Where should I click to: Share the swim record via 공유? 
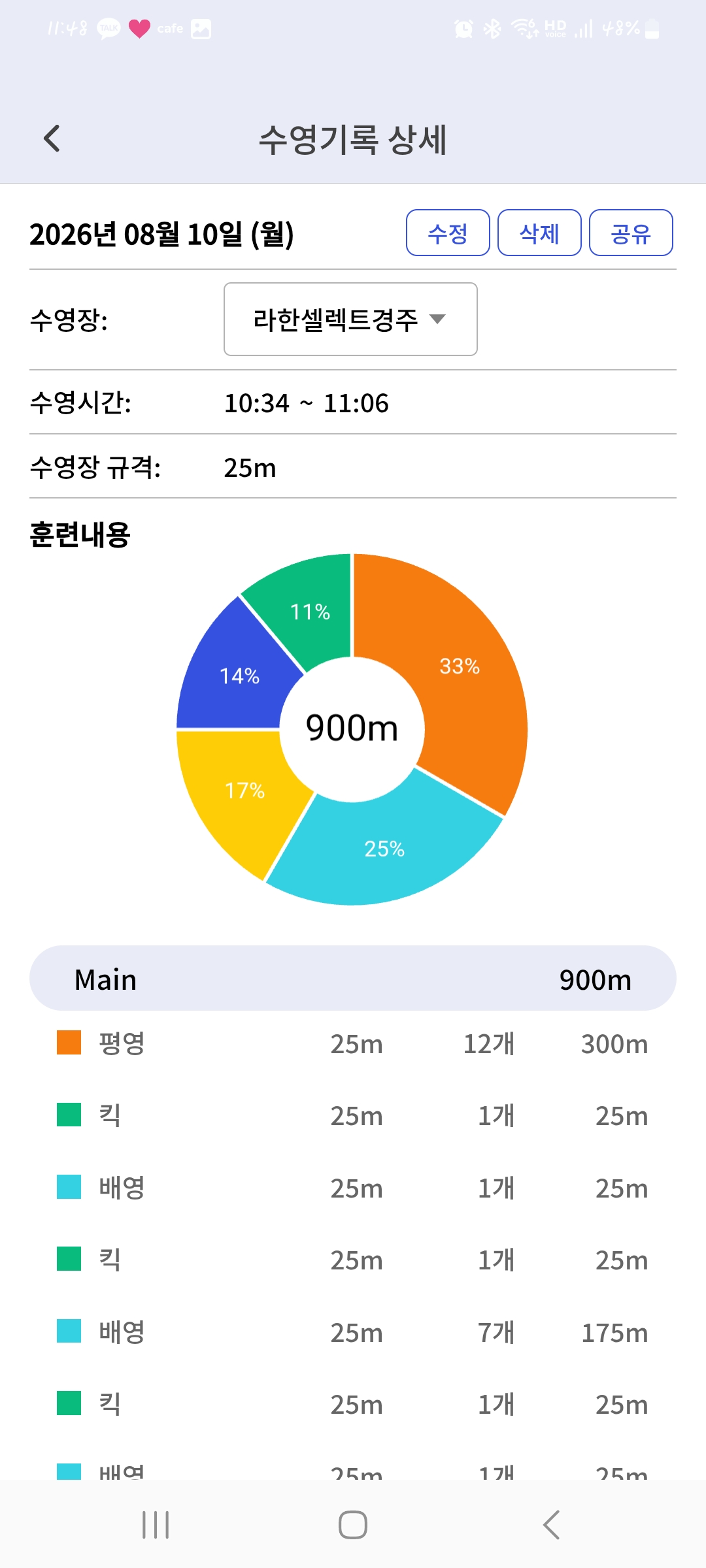point(631,233)
